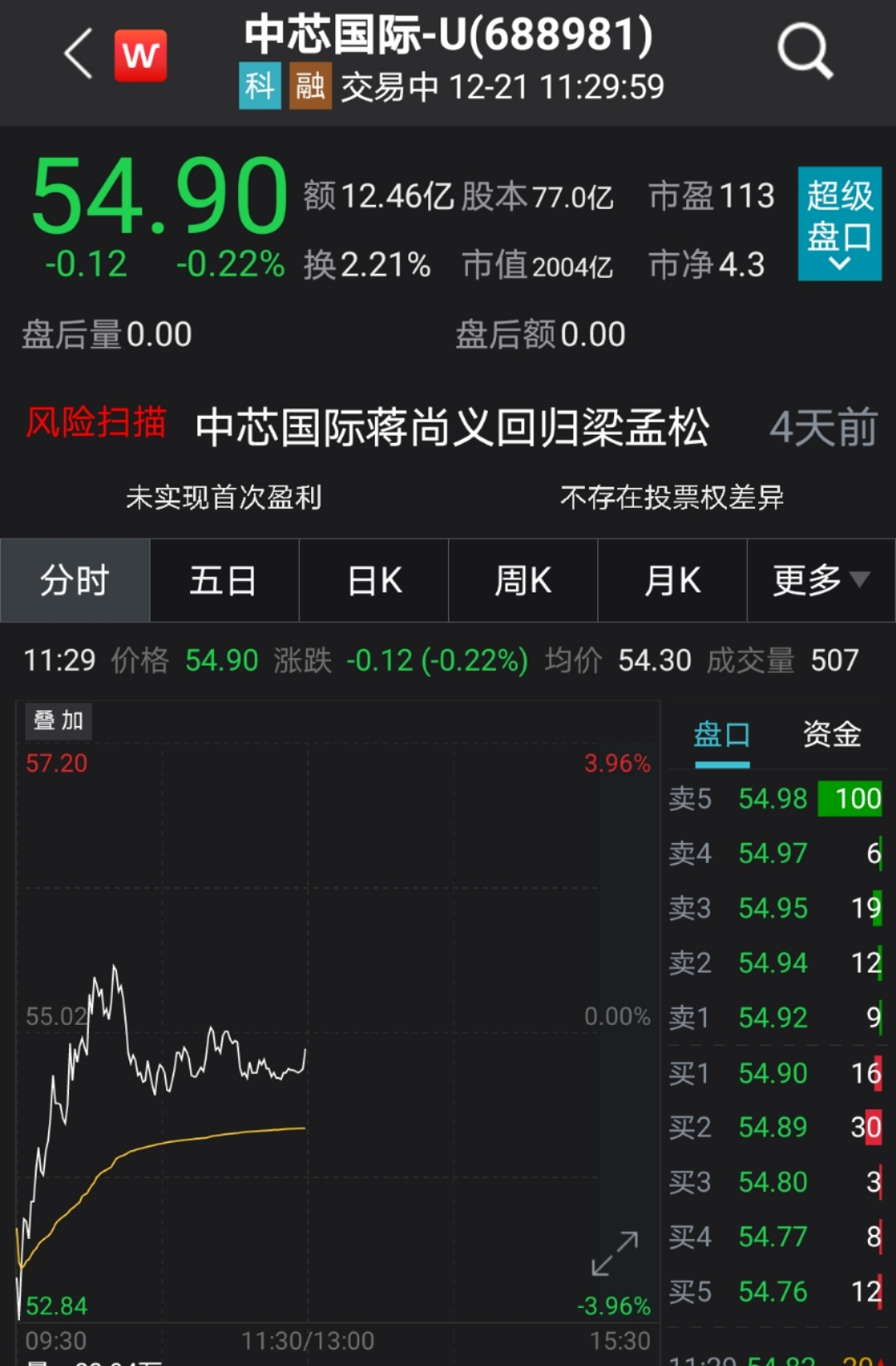
Task: Show the 日K candlestick chart
Action: (x=374, y=581)
